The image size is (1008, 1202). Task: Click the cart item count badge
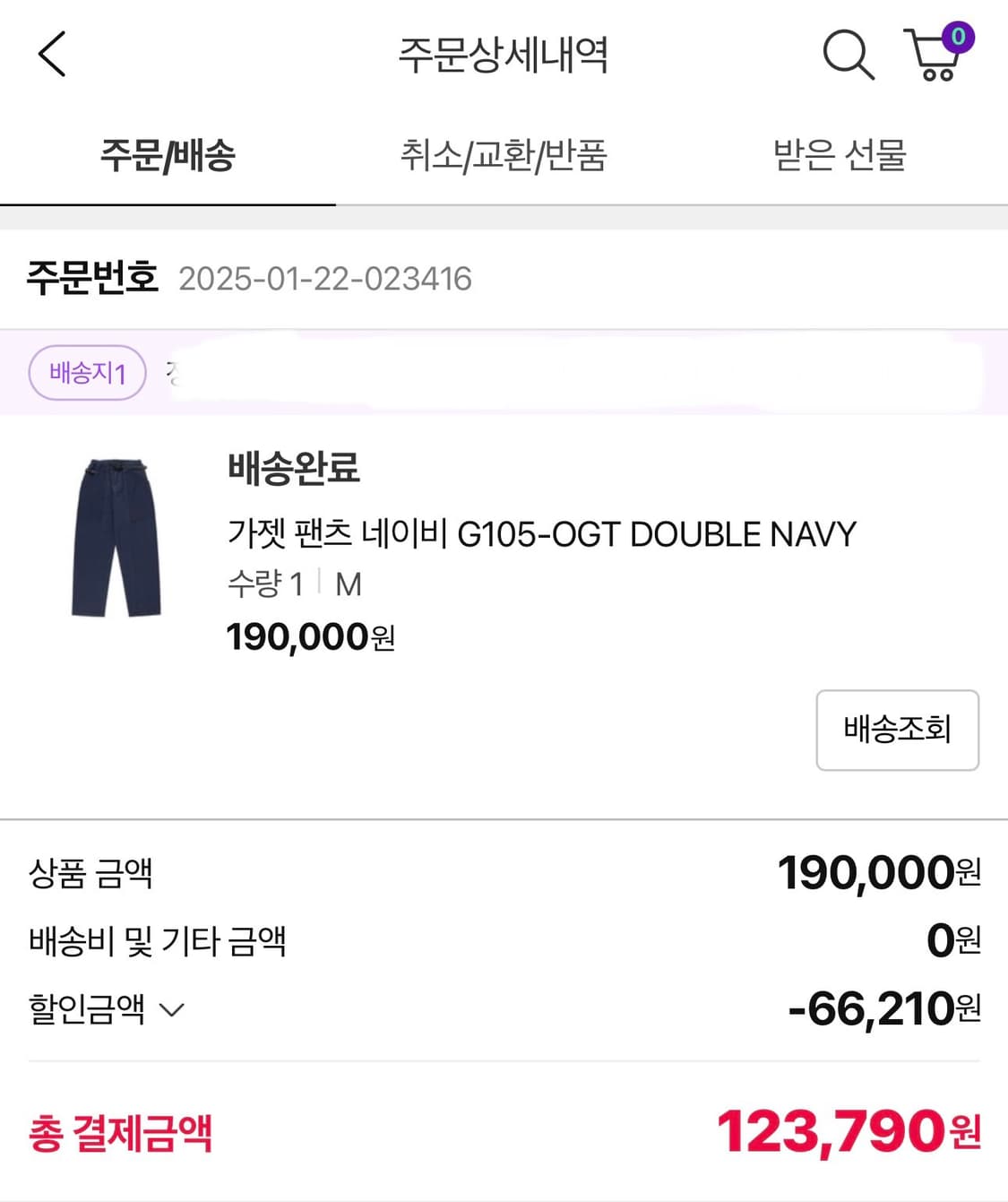pyautogui.click(x=958, y=36)
